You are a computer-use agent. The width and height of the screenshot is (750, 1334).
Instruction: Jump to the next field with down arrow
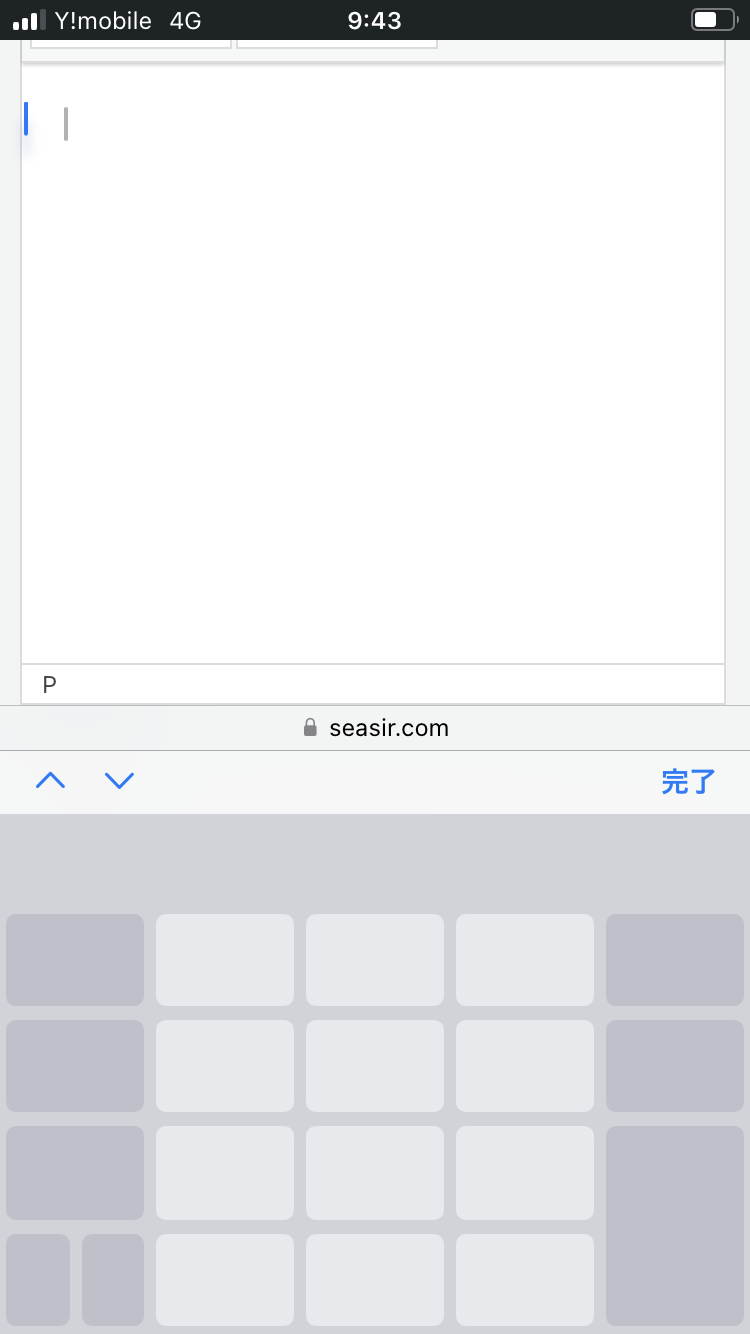tap(119, 781)
